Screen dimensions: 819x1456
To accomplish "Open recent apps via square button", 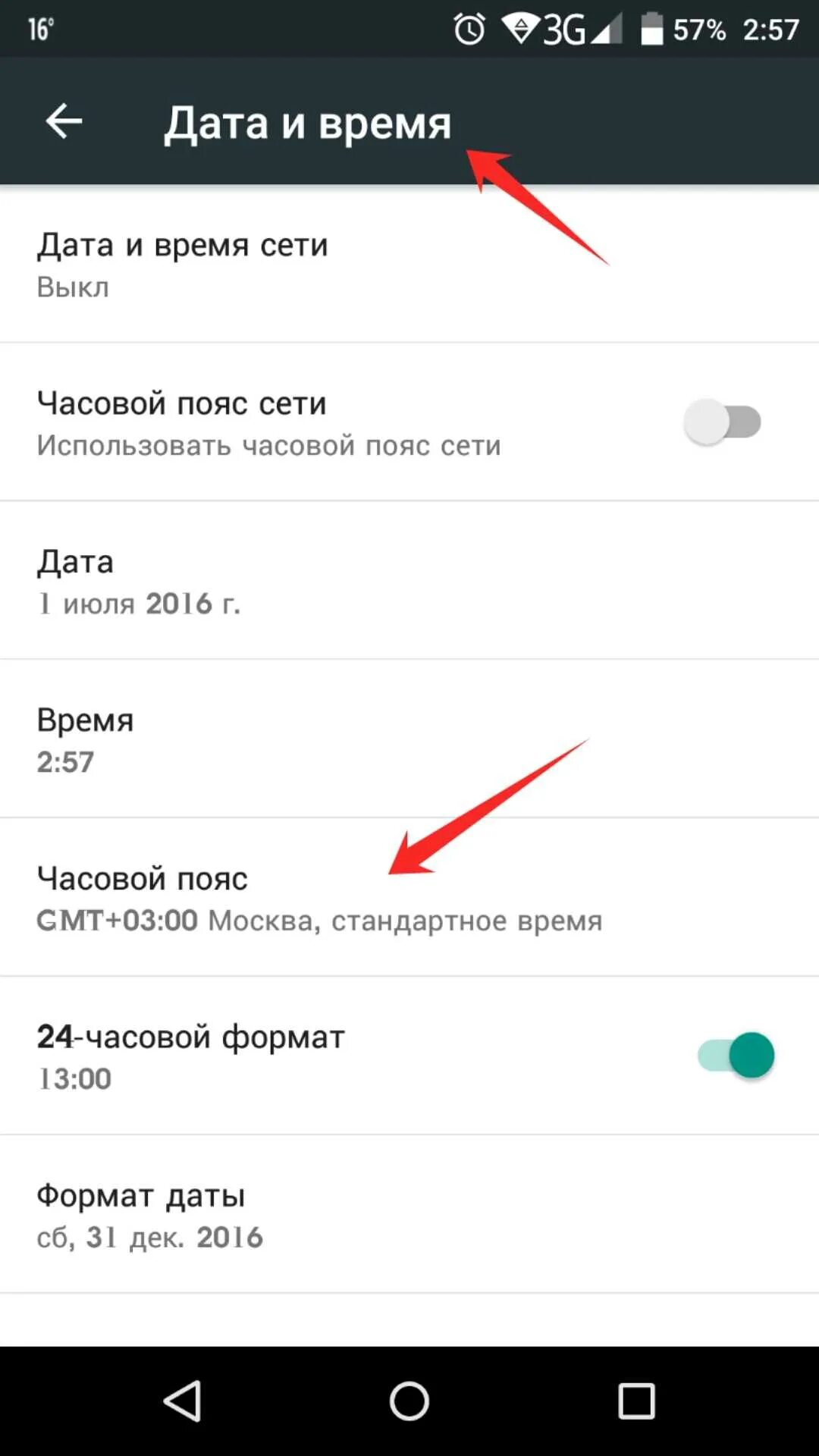I will pos(635,1400).
